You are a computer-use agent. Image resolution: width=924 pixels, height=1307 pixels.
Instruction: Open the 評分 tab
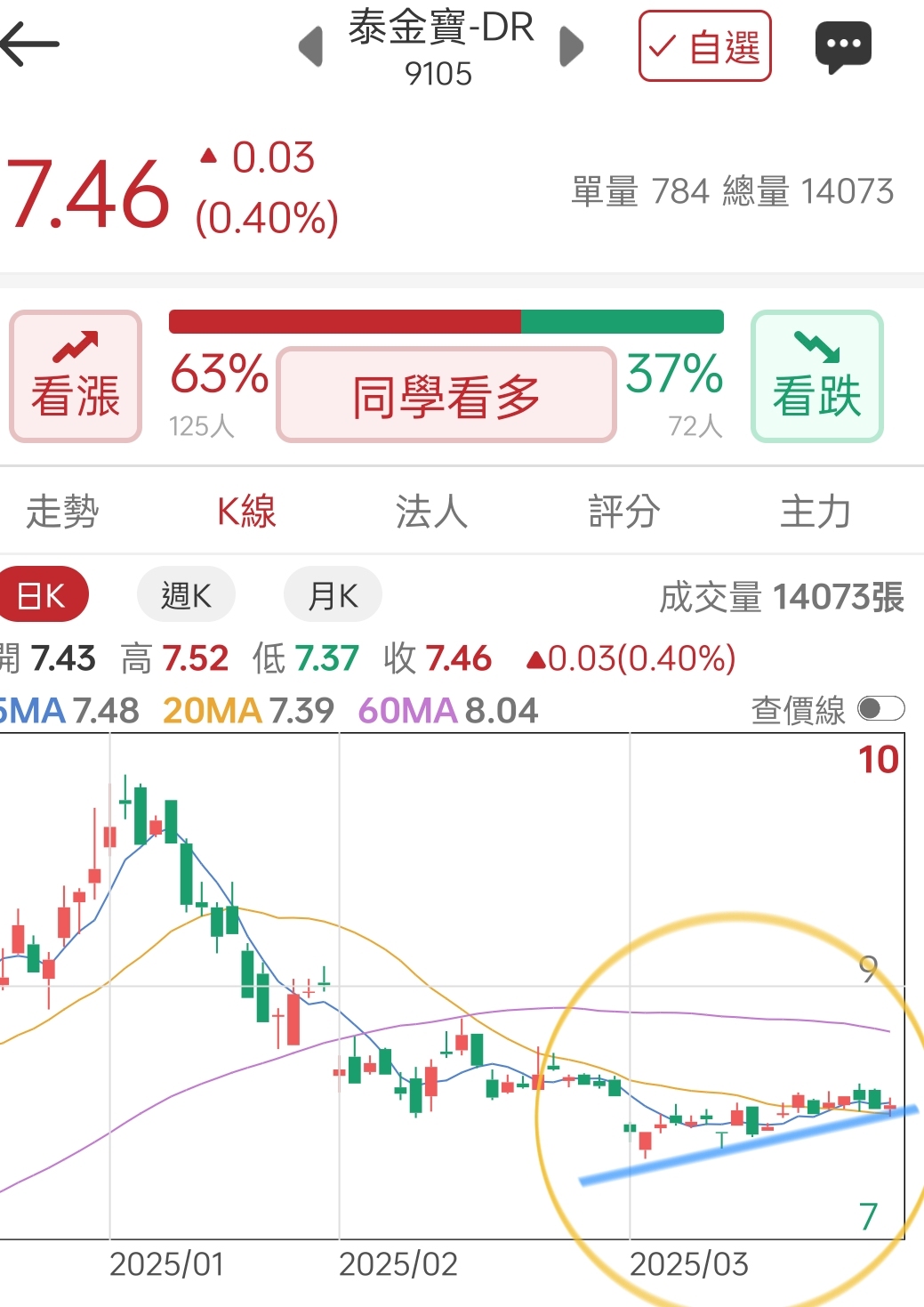click(x=623, y=512)
